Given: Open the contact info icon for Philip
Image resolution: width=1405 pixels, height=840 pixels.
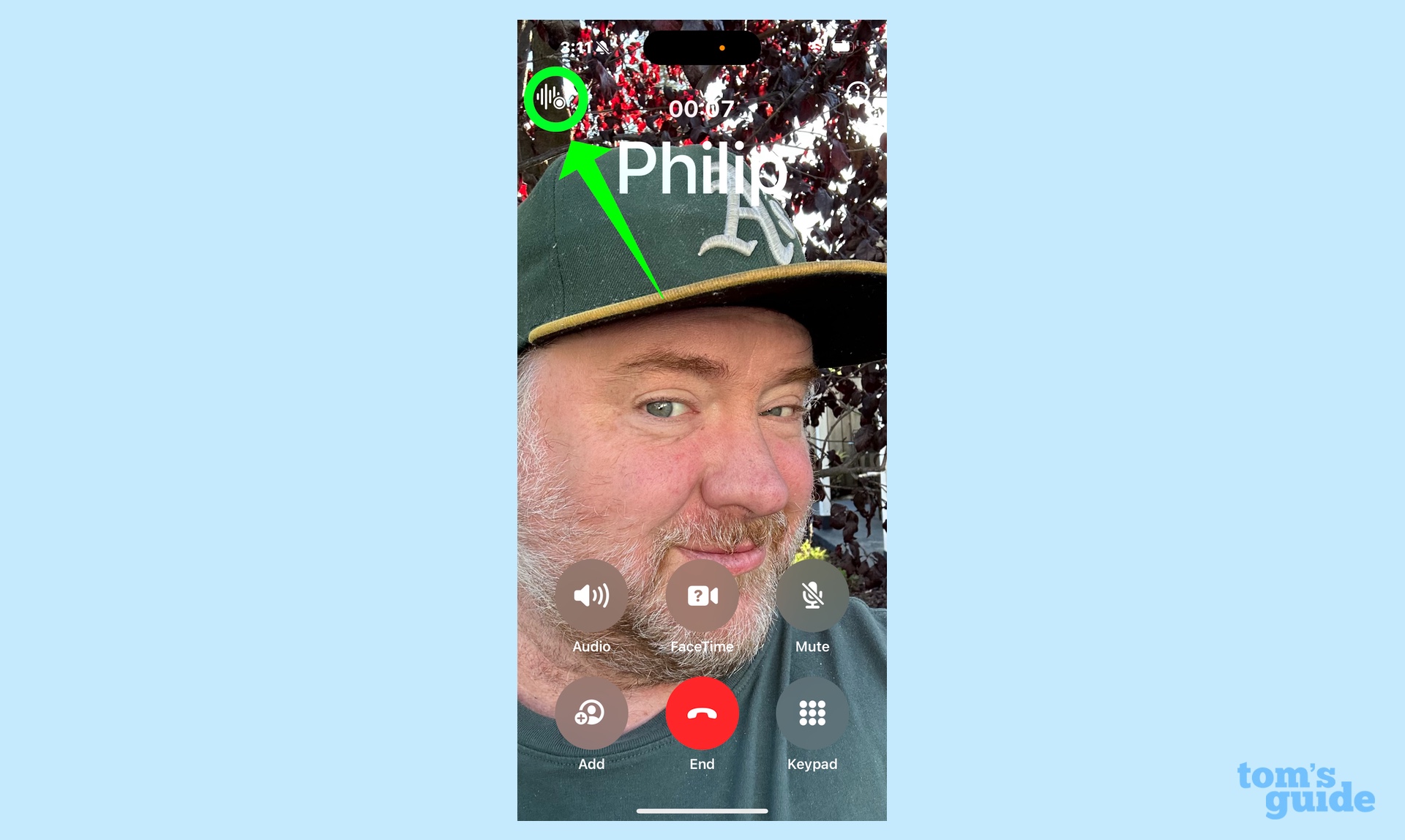Looking at the screenshot, I should click(x=857, y=94).
